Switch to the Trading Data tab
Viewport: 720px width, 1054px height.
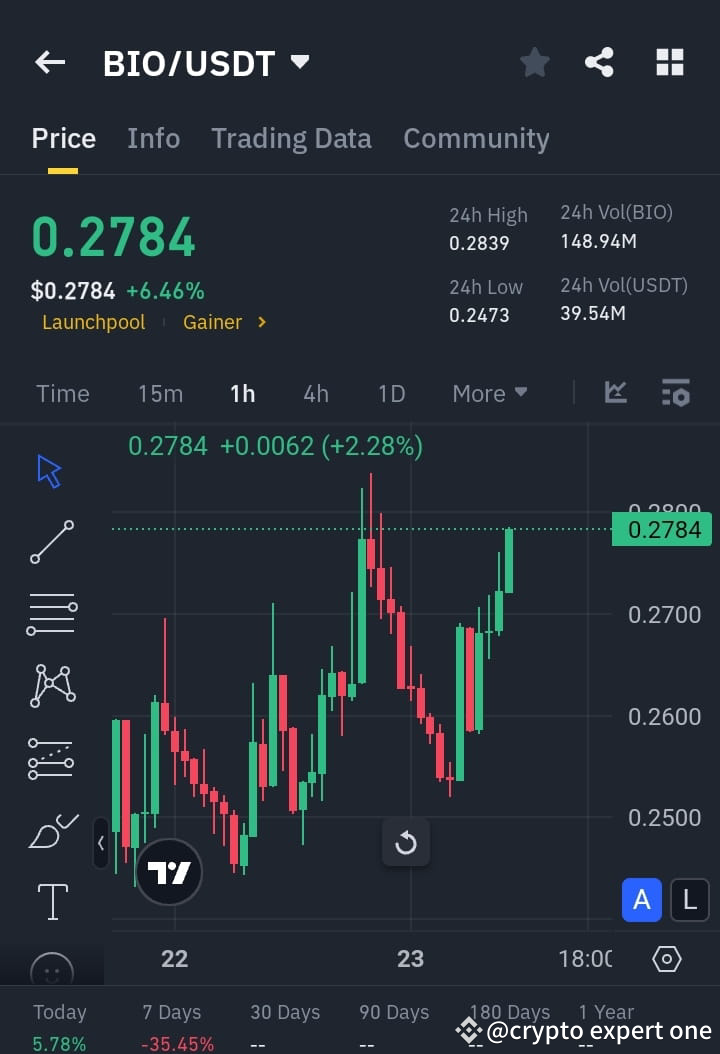[291, 138]
